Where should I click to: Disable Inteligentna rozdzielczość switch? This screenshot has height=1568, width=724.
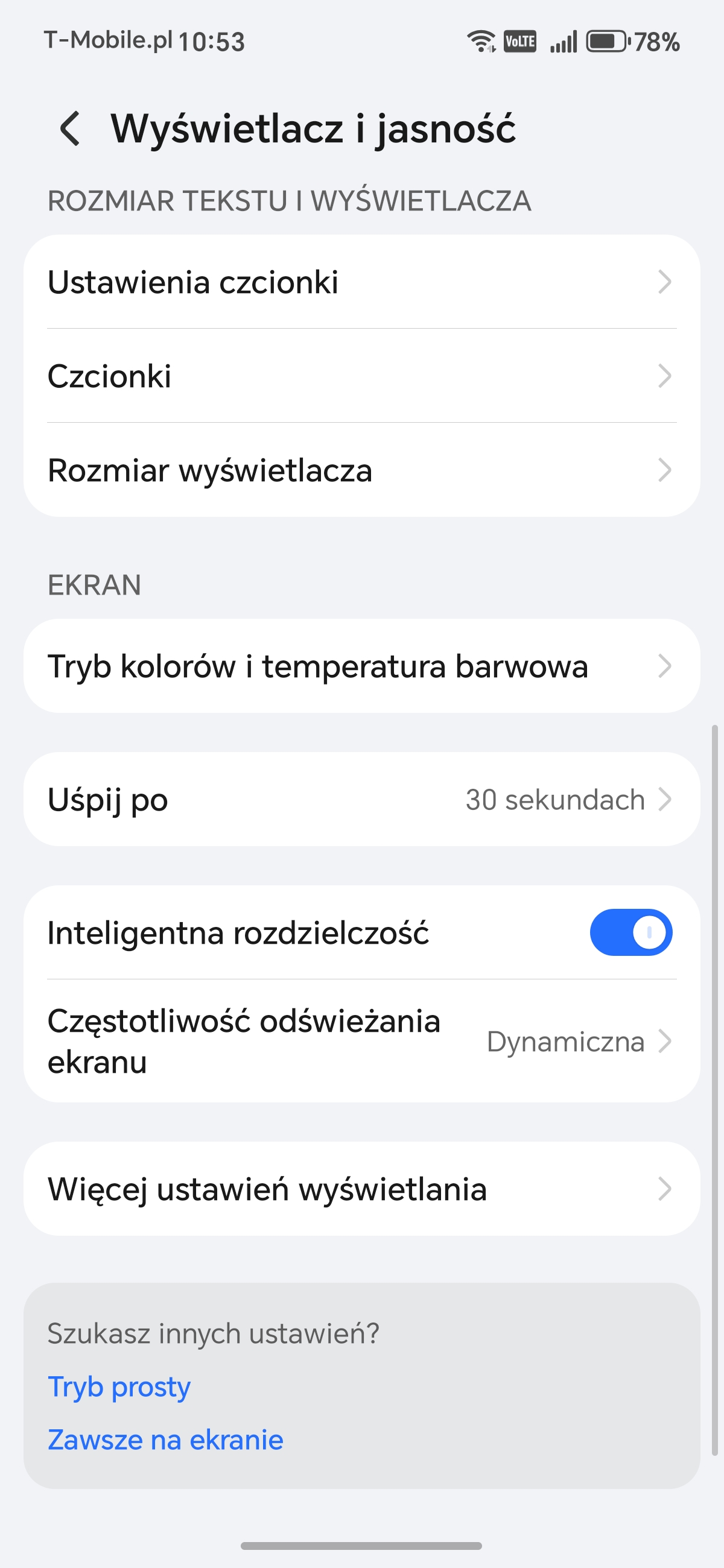point(630,932)
